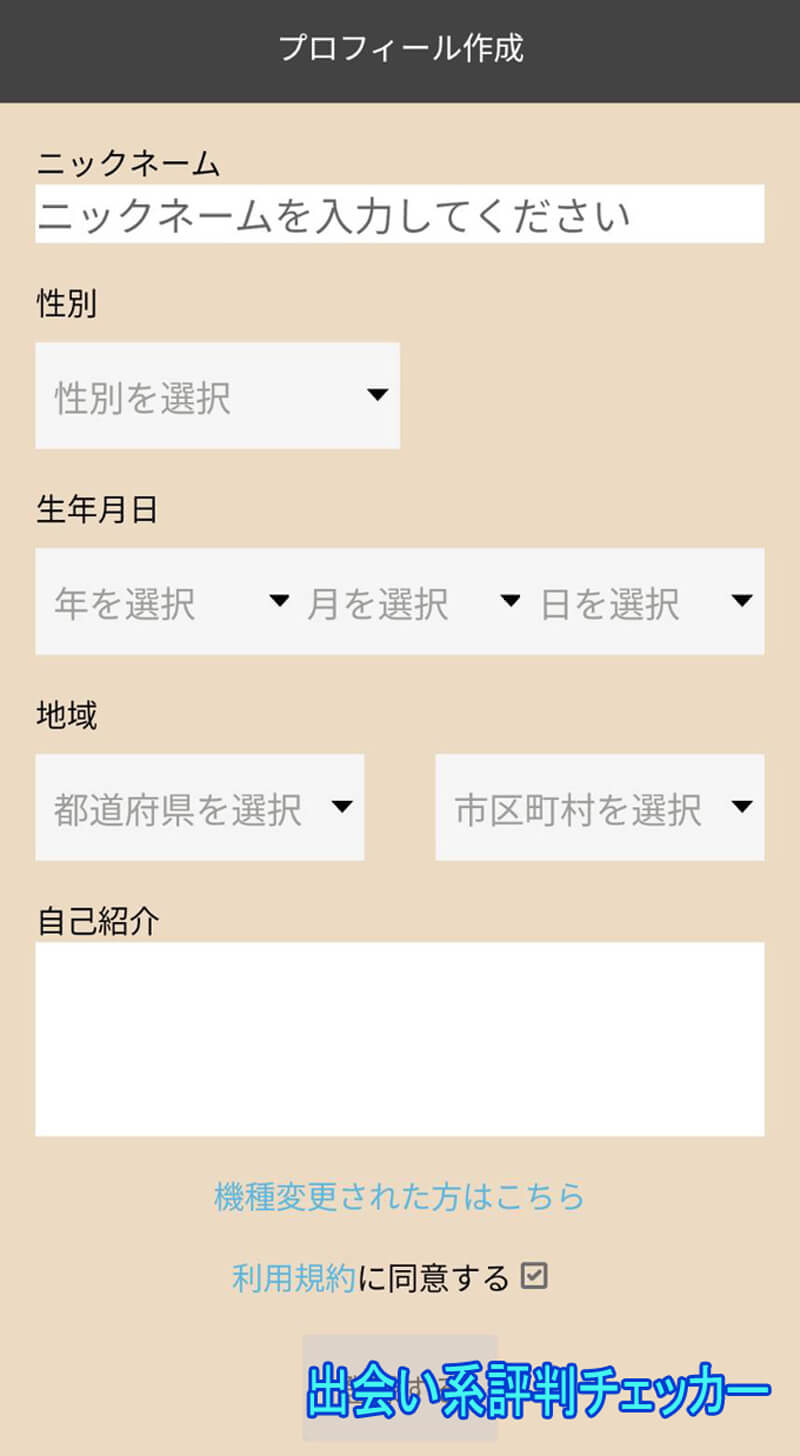Expand the 年を選択 year dropdown
Screen dimensions: 800x1456
pyautogui.click(x=140, y=601)
